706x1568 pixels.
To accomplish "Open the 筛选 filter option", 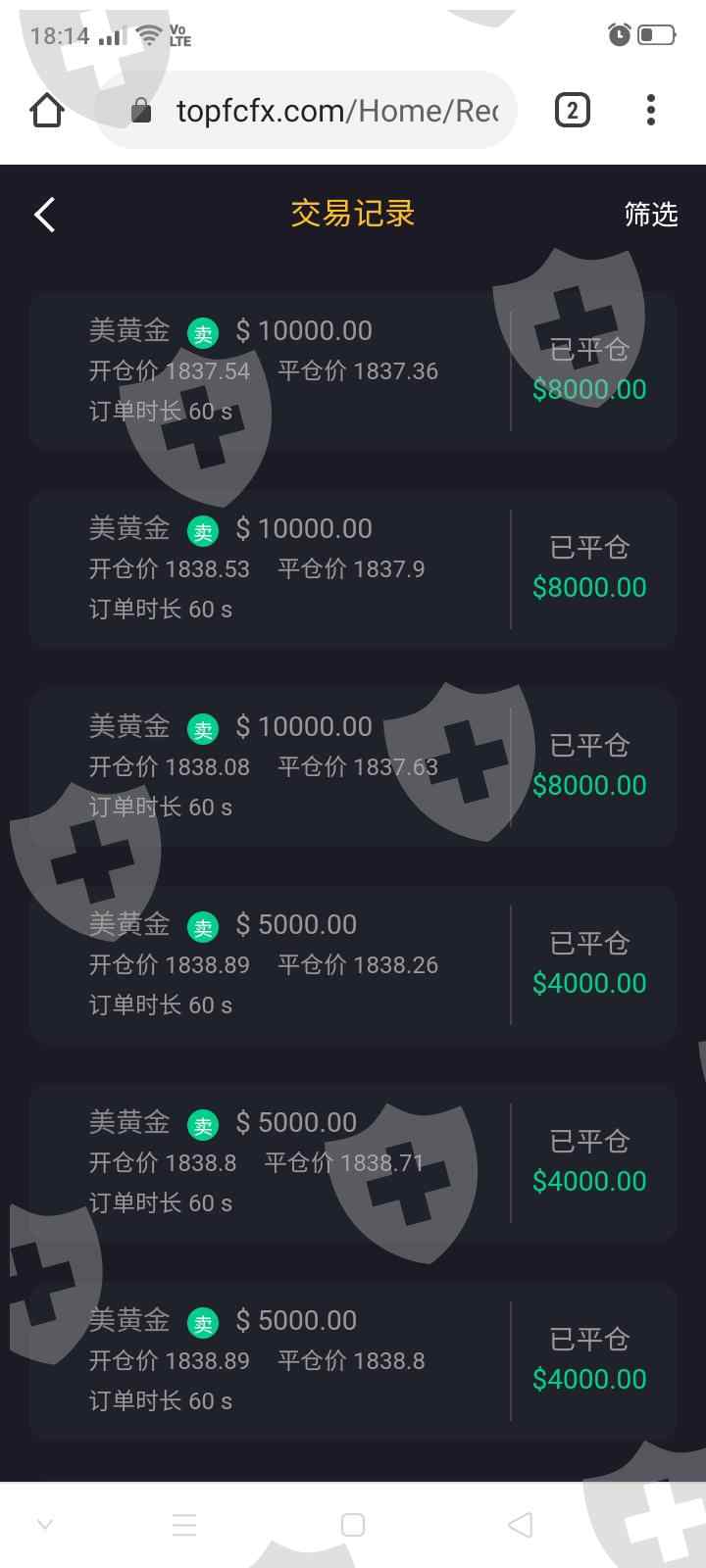I will click(651, 214).
